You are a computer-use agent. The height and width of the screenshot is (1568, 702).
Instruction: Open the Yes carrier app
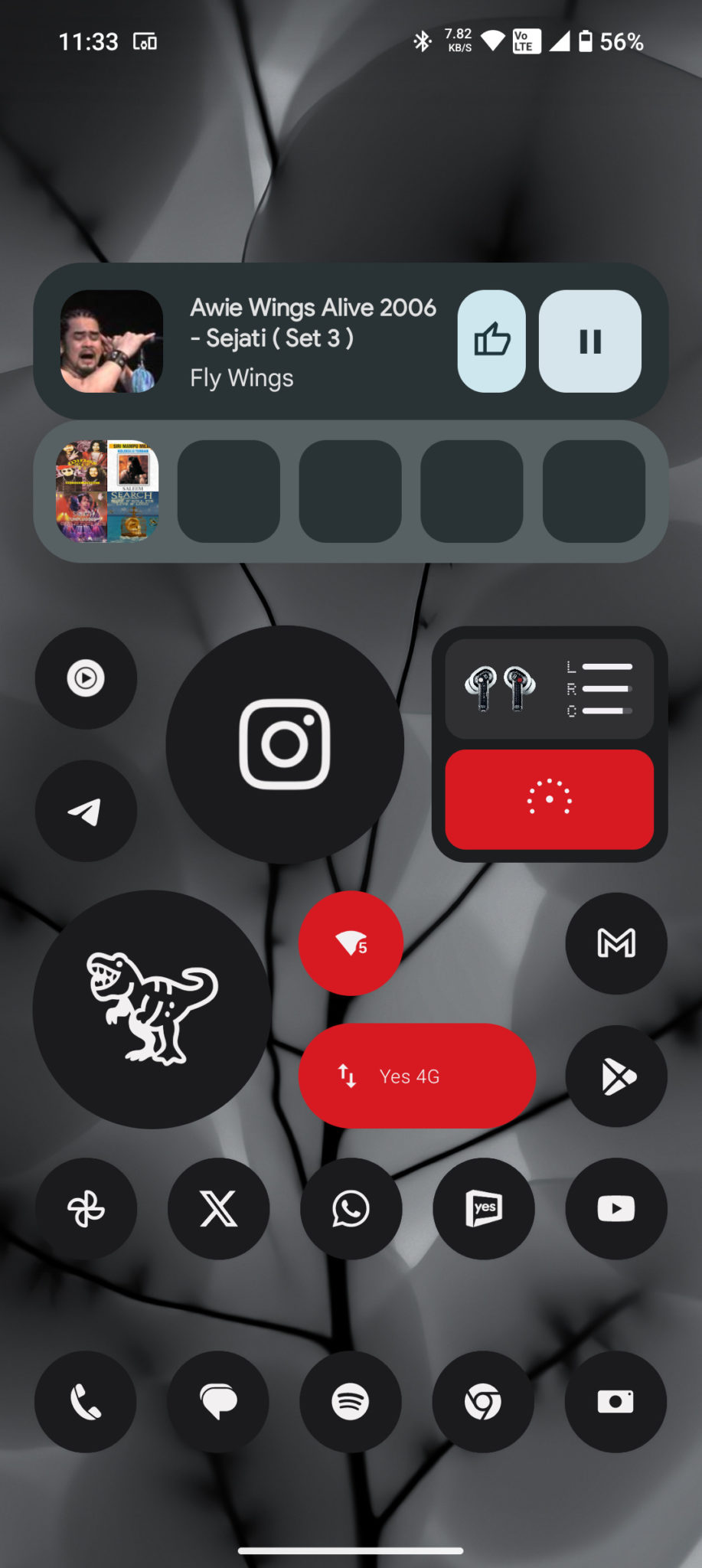point(484,1209)
